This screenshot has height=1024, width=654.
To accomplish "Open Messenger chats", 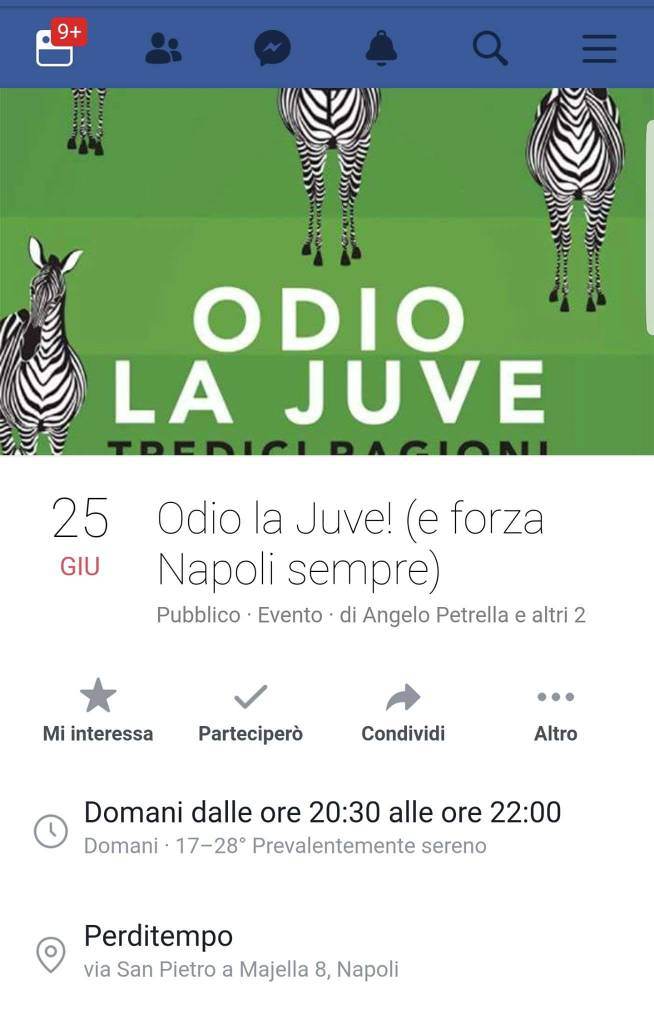I will 272,48.
